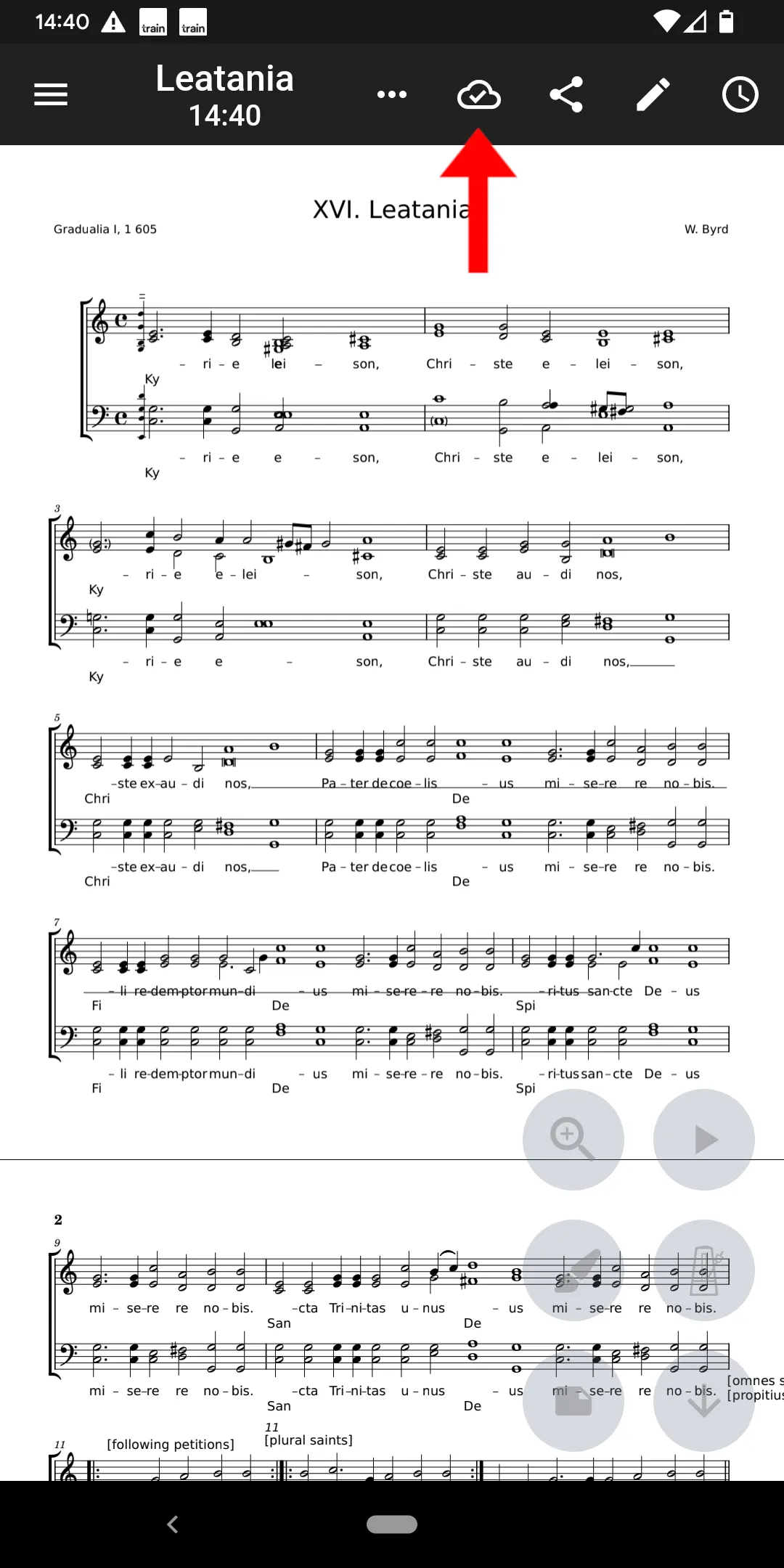Tap the downward arrow overlay button
Viewport: 784px width, 1568px height.
[703, 1401]
